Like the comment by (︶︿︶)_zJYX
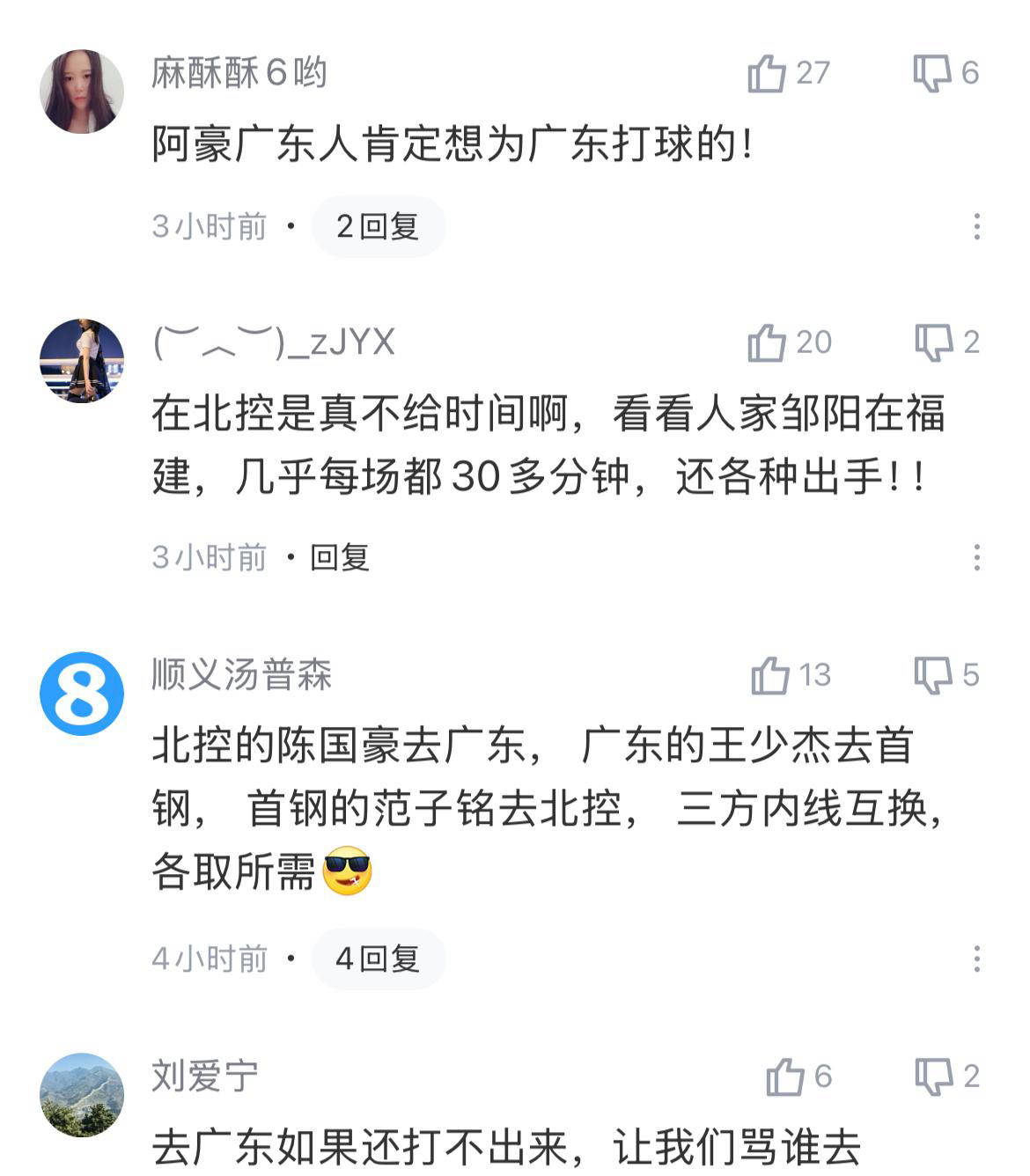1030x1176 pixels. coord(767,342)
